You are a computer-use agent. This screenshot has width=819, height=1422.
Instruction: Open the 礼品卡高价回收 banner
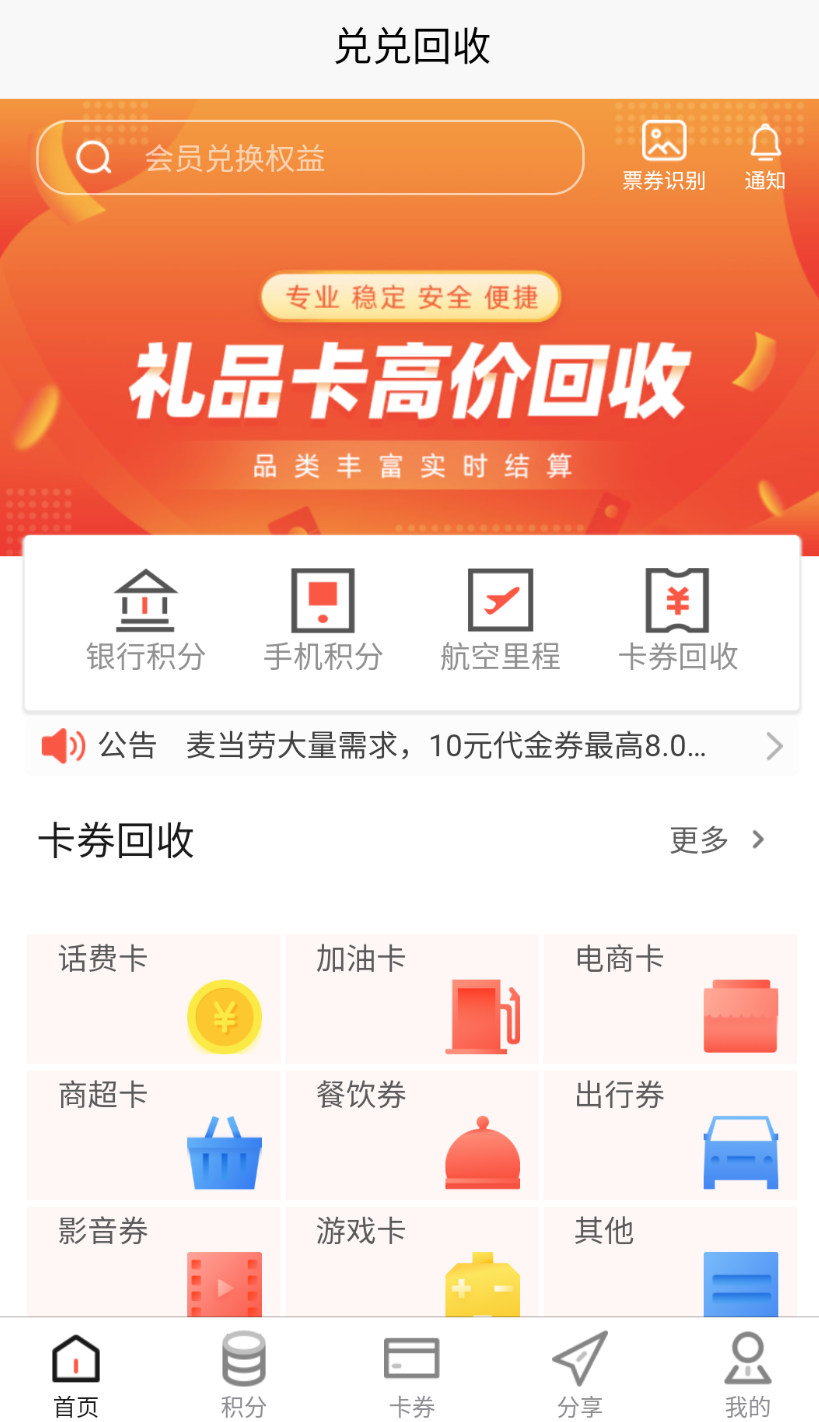[x=409, y=380]
